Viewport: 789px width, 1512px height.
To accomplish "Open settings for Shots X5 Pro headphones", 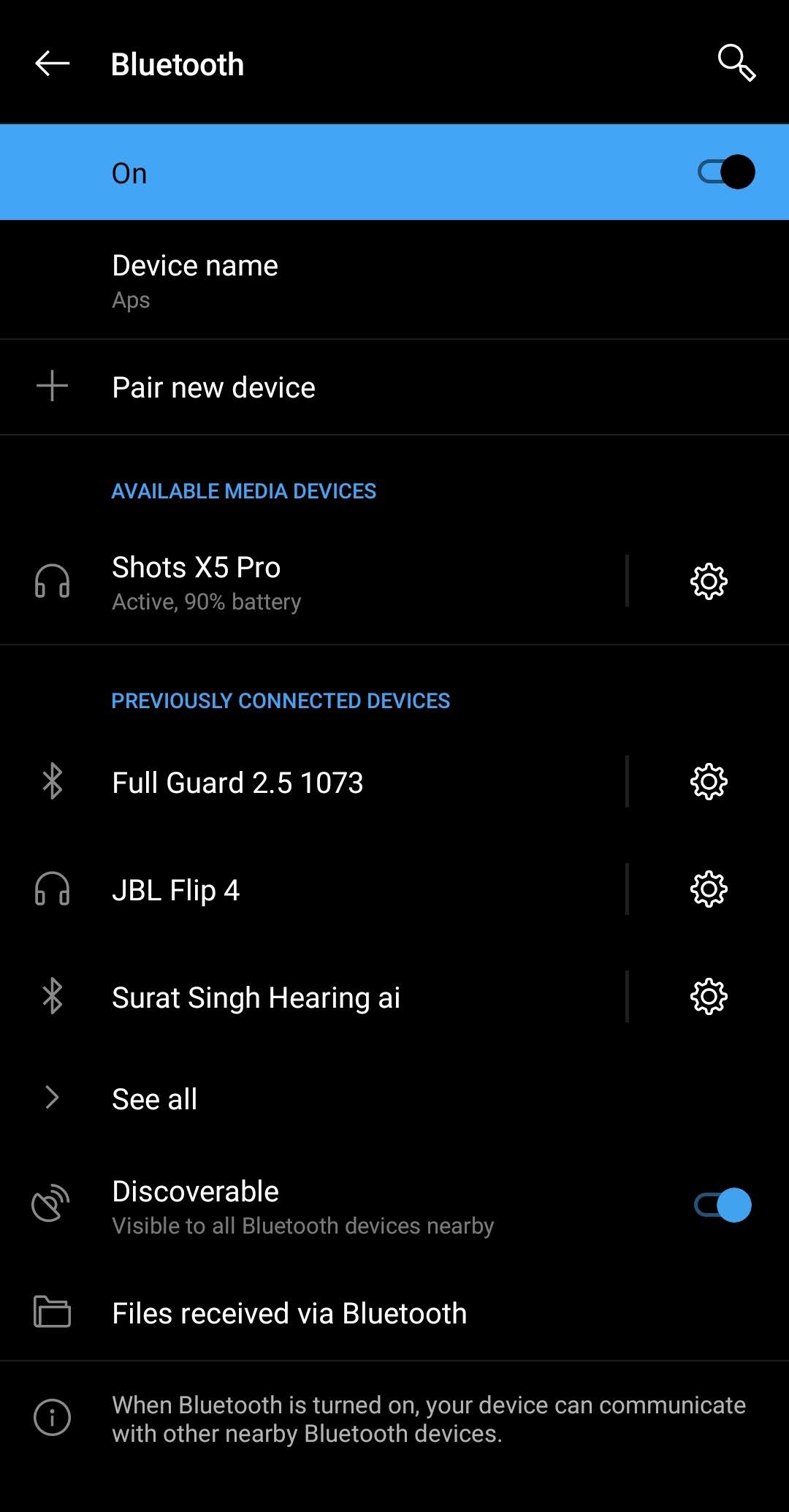I will pos(707,582).
